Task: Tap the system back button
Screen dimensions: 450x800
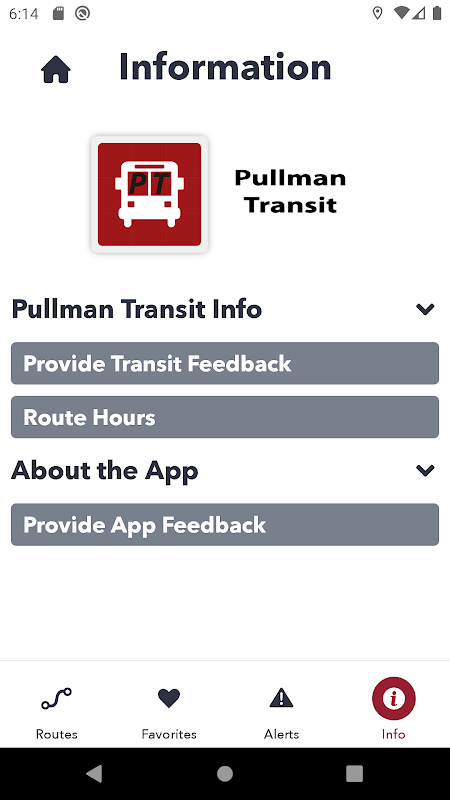Action: click(x=94, y=773)
